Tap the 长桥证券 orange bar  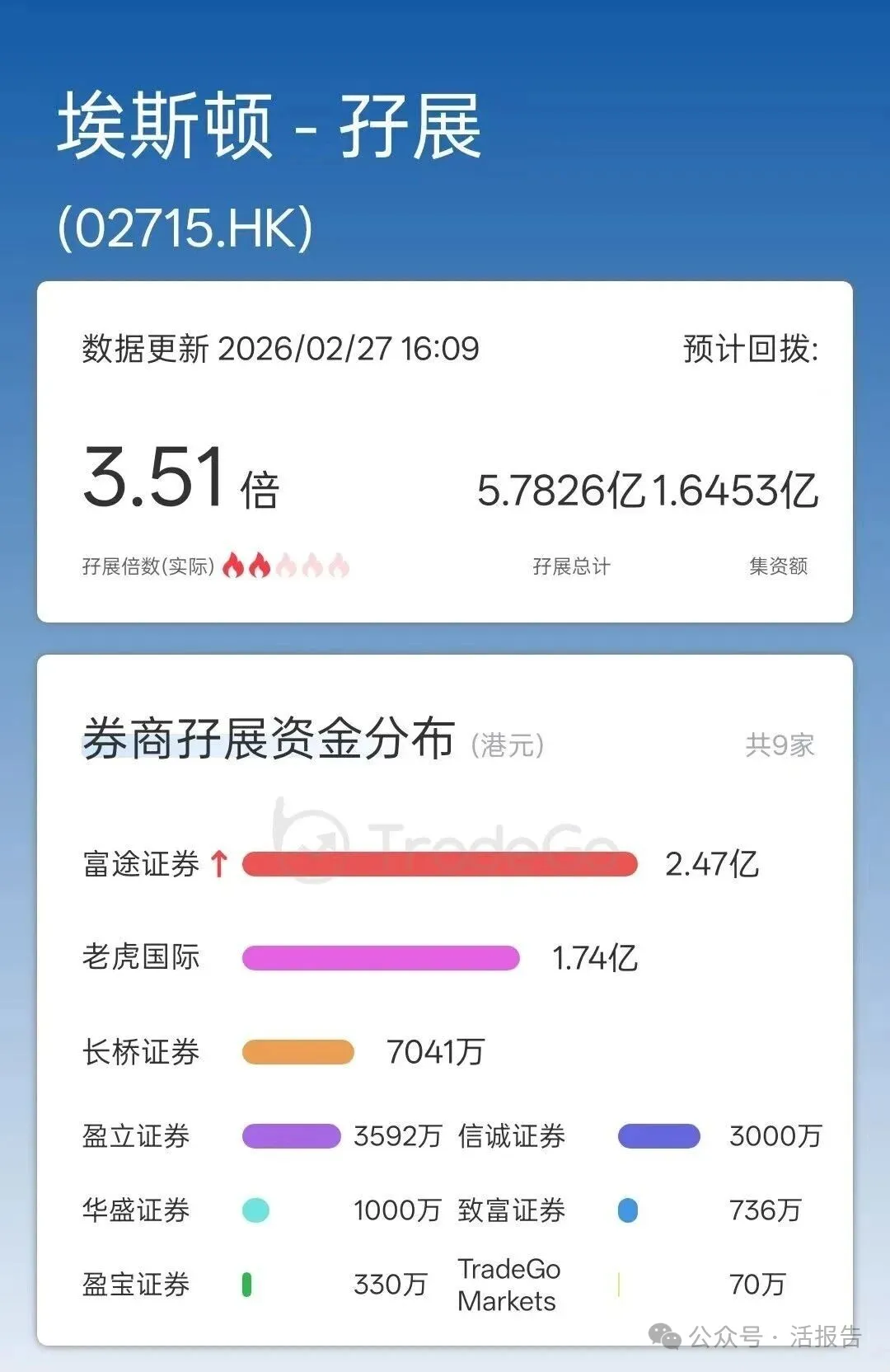[298, 1051]
